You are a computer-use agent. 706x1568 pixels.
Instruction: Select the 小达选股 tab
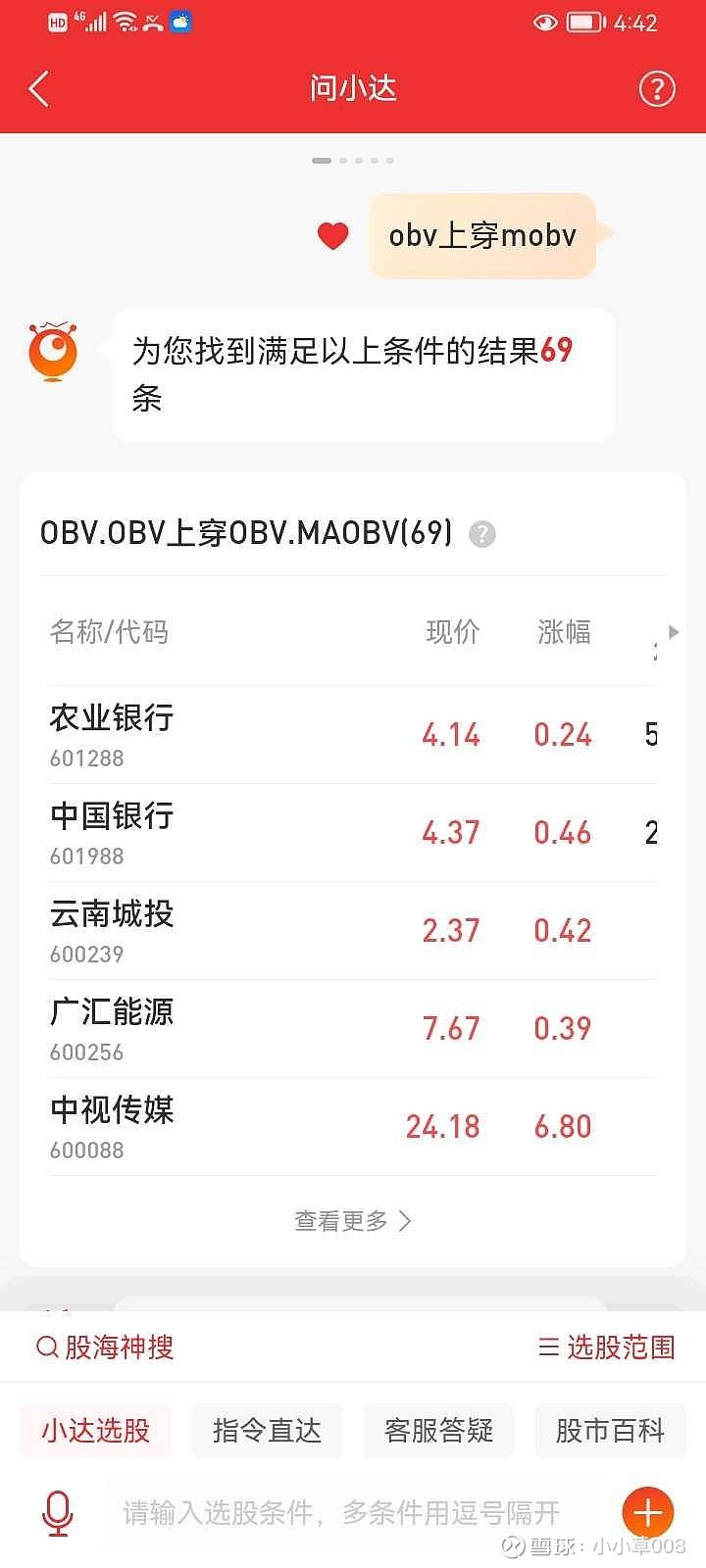[x=94, y=1431]
